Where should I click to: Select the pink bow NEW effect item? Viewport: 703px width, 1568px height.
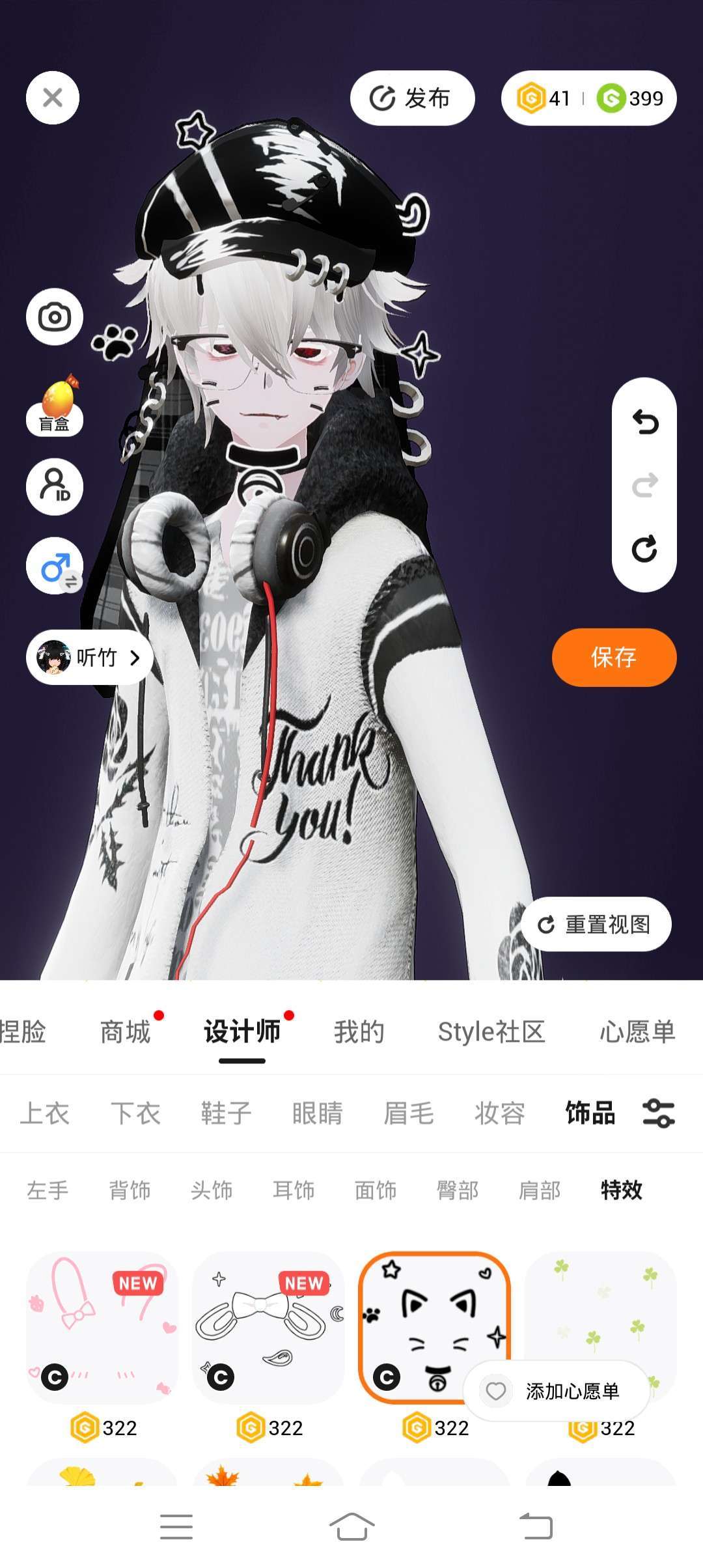[x=102, y=1327]
